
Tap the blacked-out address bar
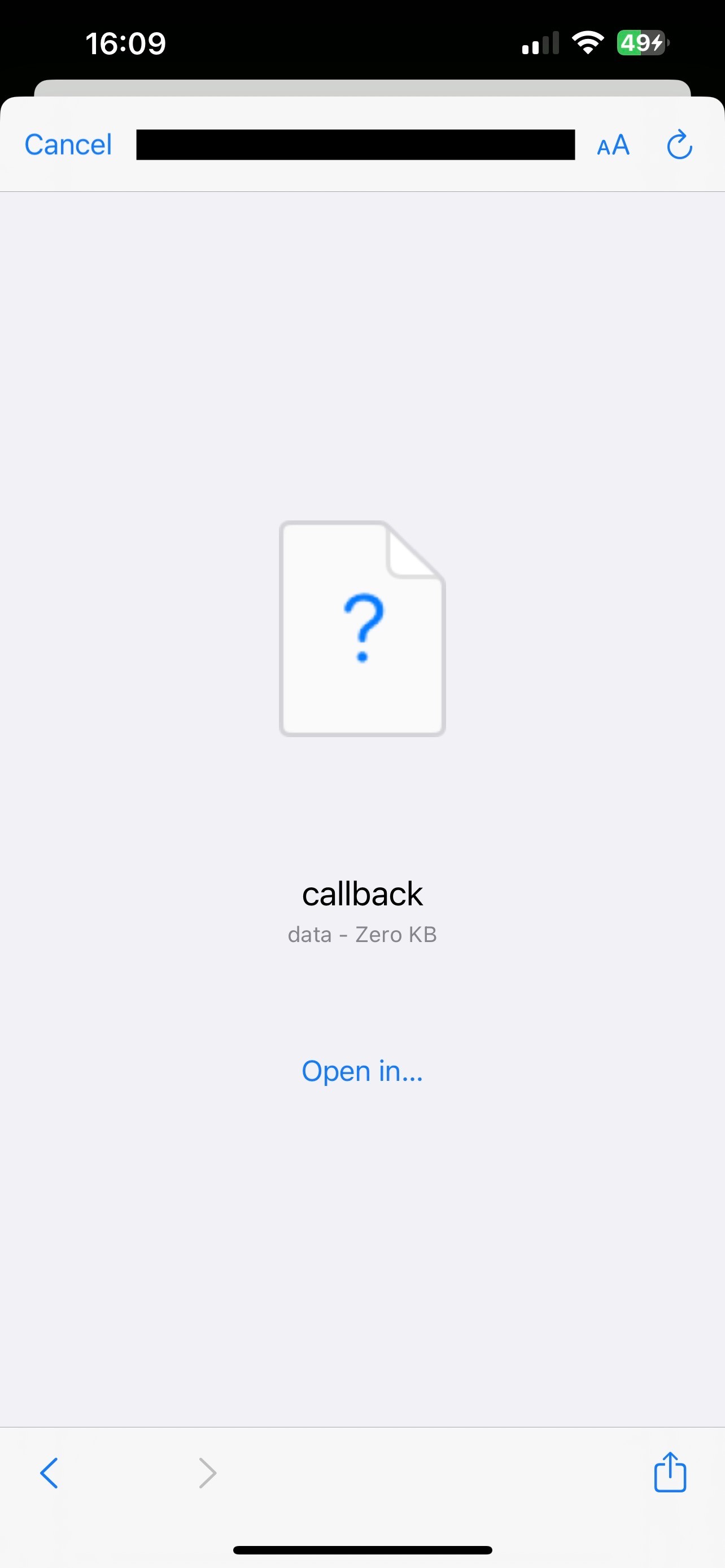(356, 145)
